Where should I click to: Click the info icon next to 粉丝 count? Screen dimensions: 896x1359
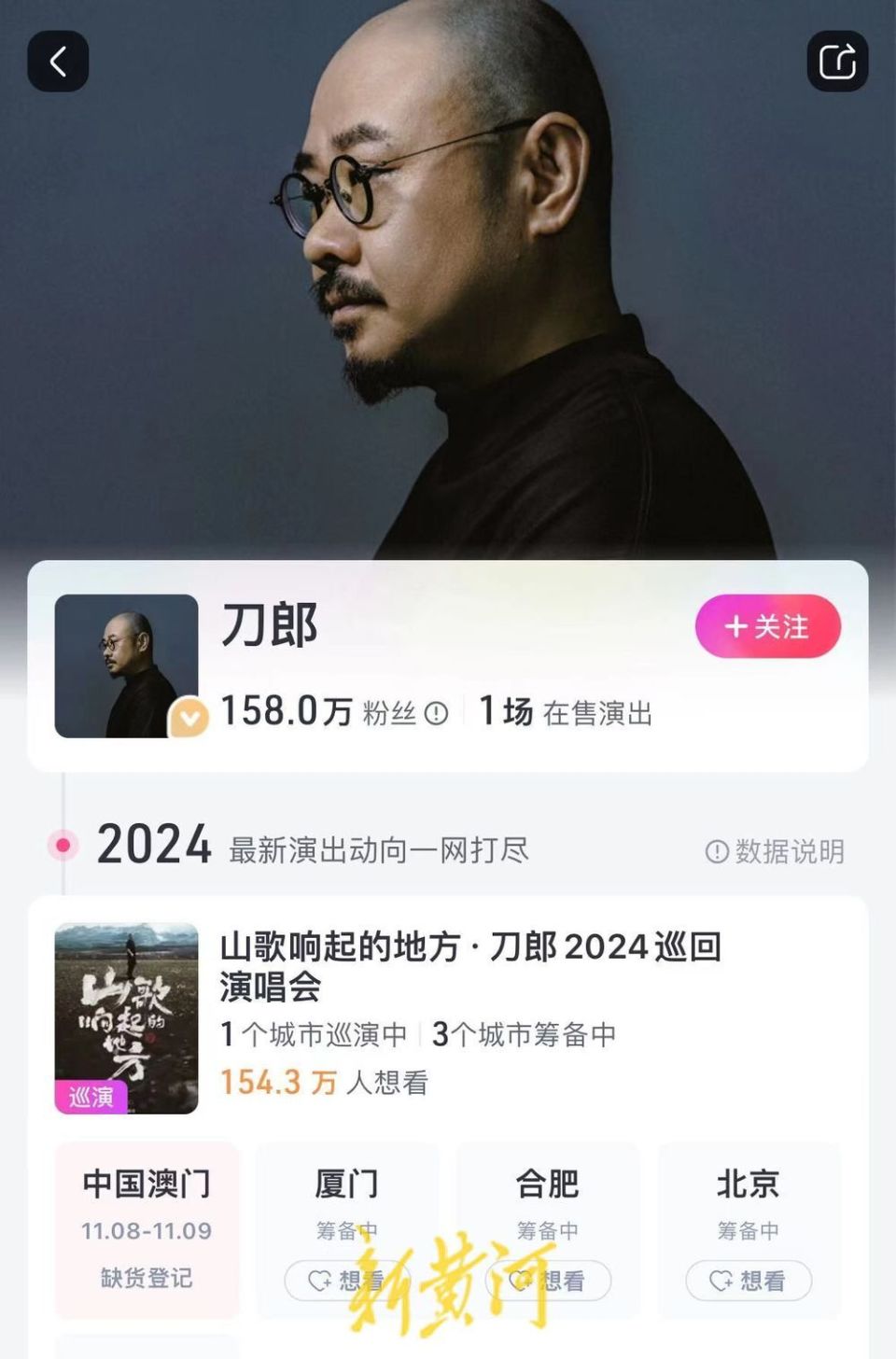point(433,714)
